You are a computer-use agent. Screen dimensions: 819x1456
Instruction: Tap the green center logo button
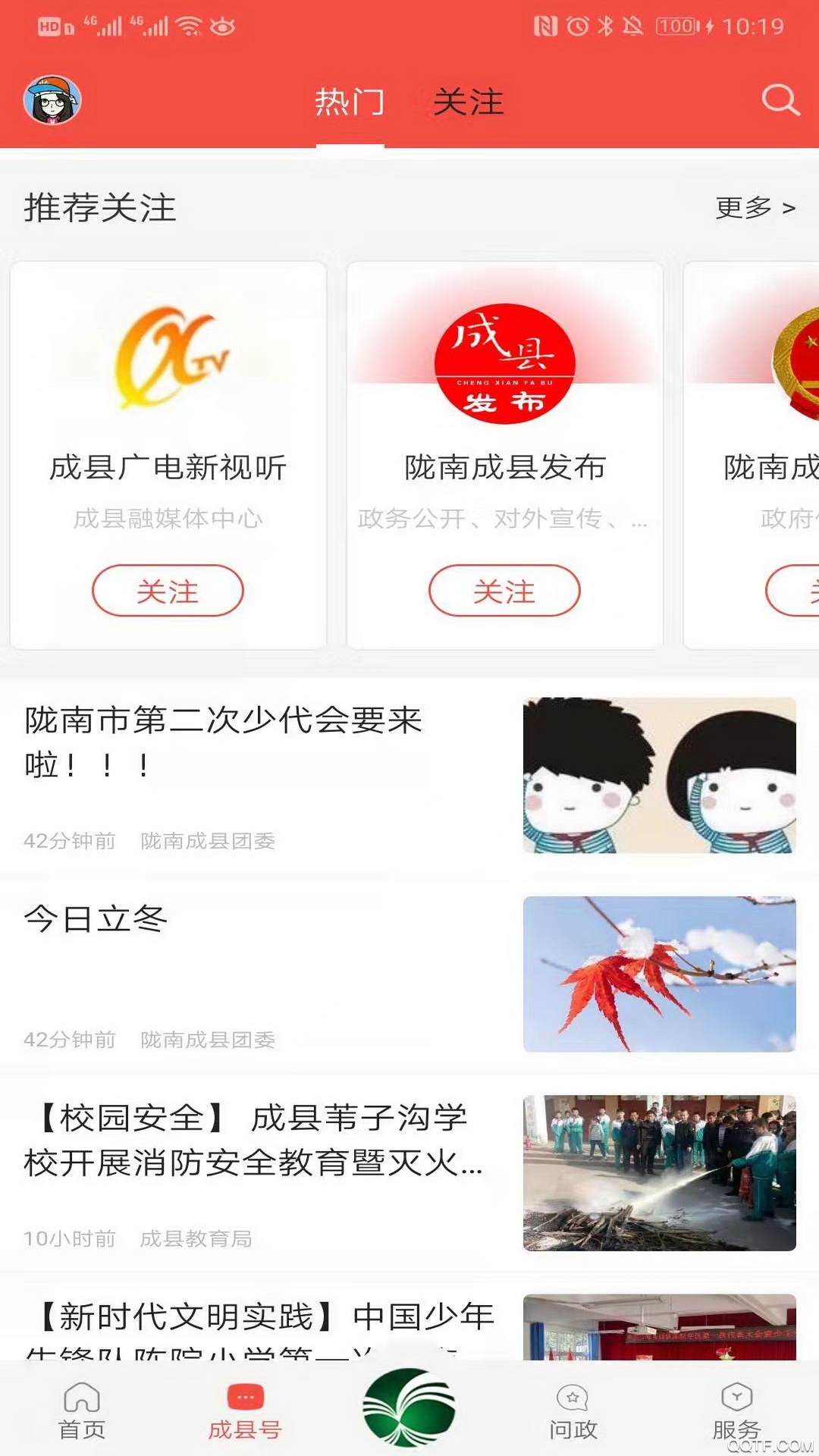point(409,1408)
